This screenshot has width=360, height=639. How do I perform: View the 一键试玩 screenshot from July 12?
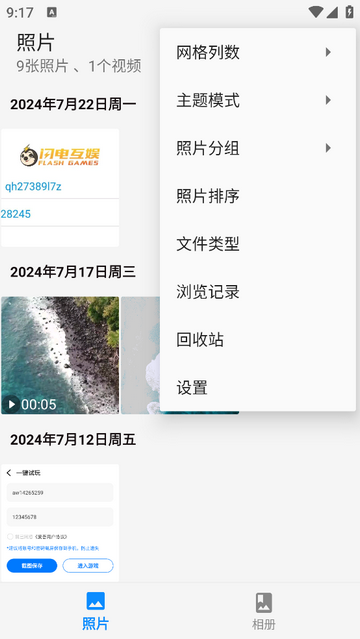tap(60, 523)
